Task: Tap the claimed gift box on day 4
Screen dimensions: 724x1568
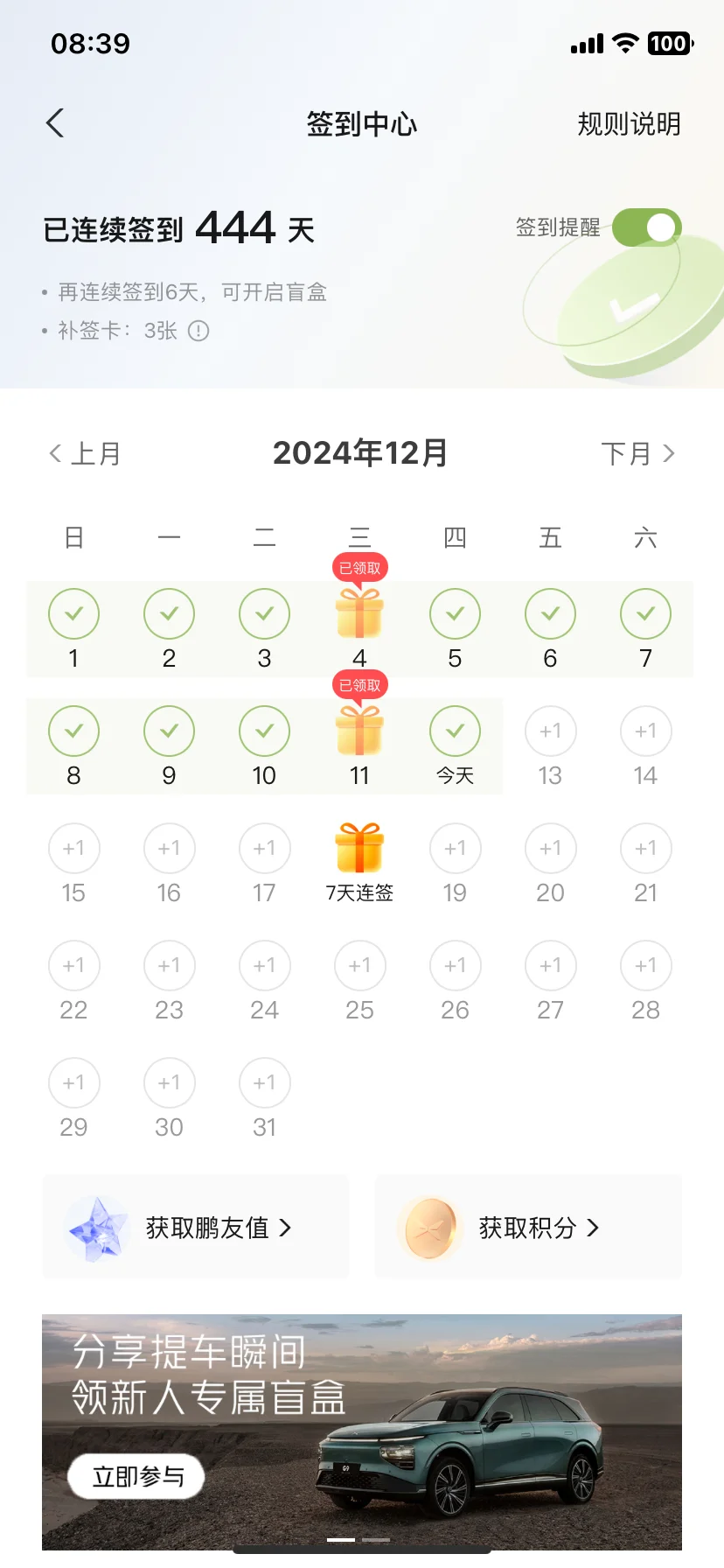Action: [359, 612]
